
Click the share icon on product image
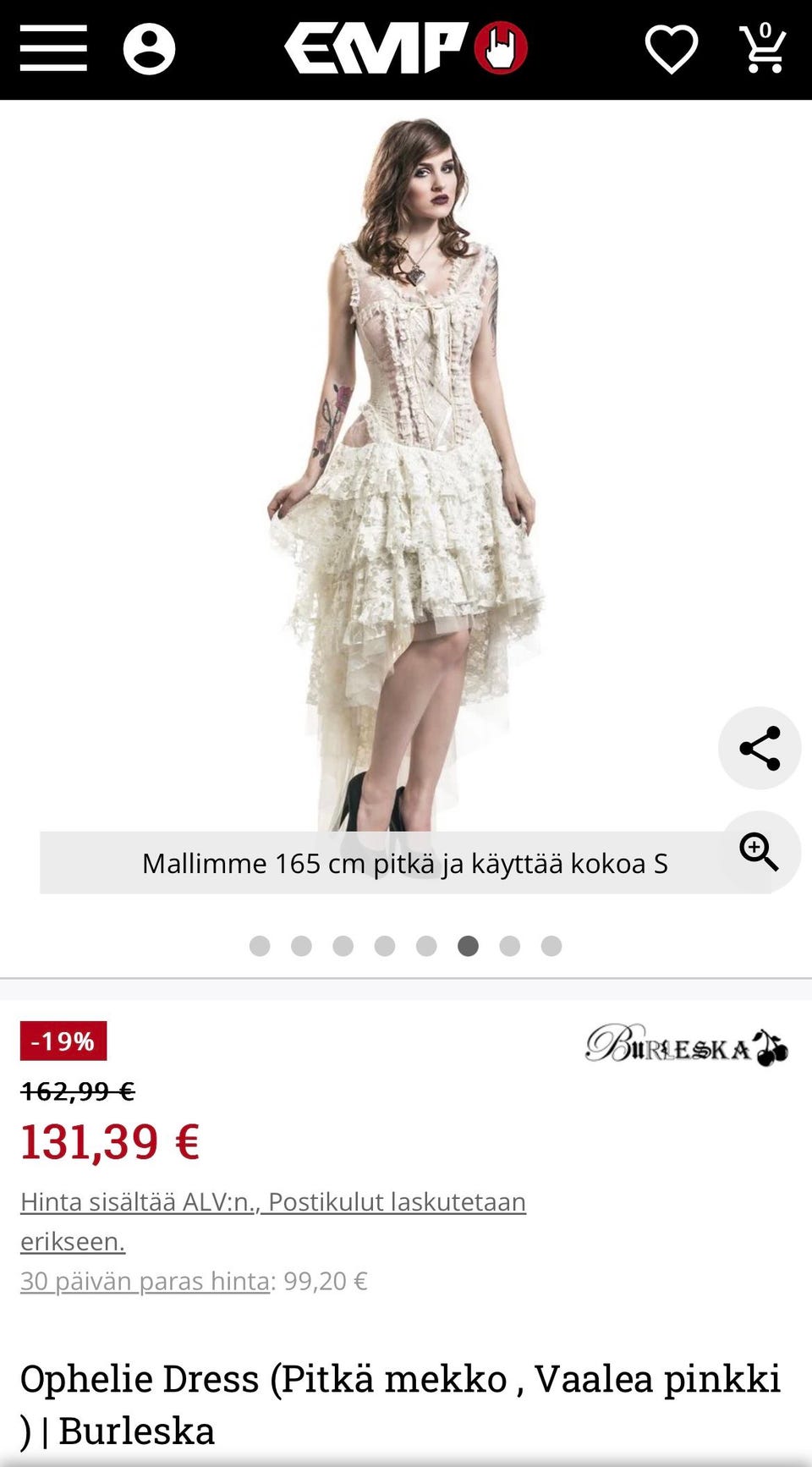[758, 747]
